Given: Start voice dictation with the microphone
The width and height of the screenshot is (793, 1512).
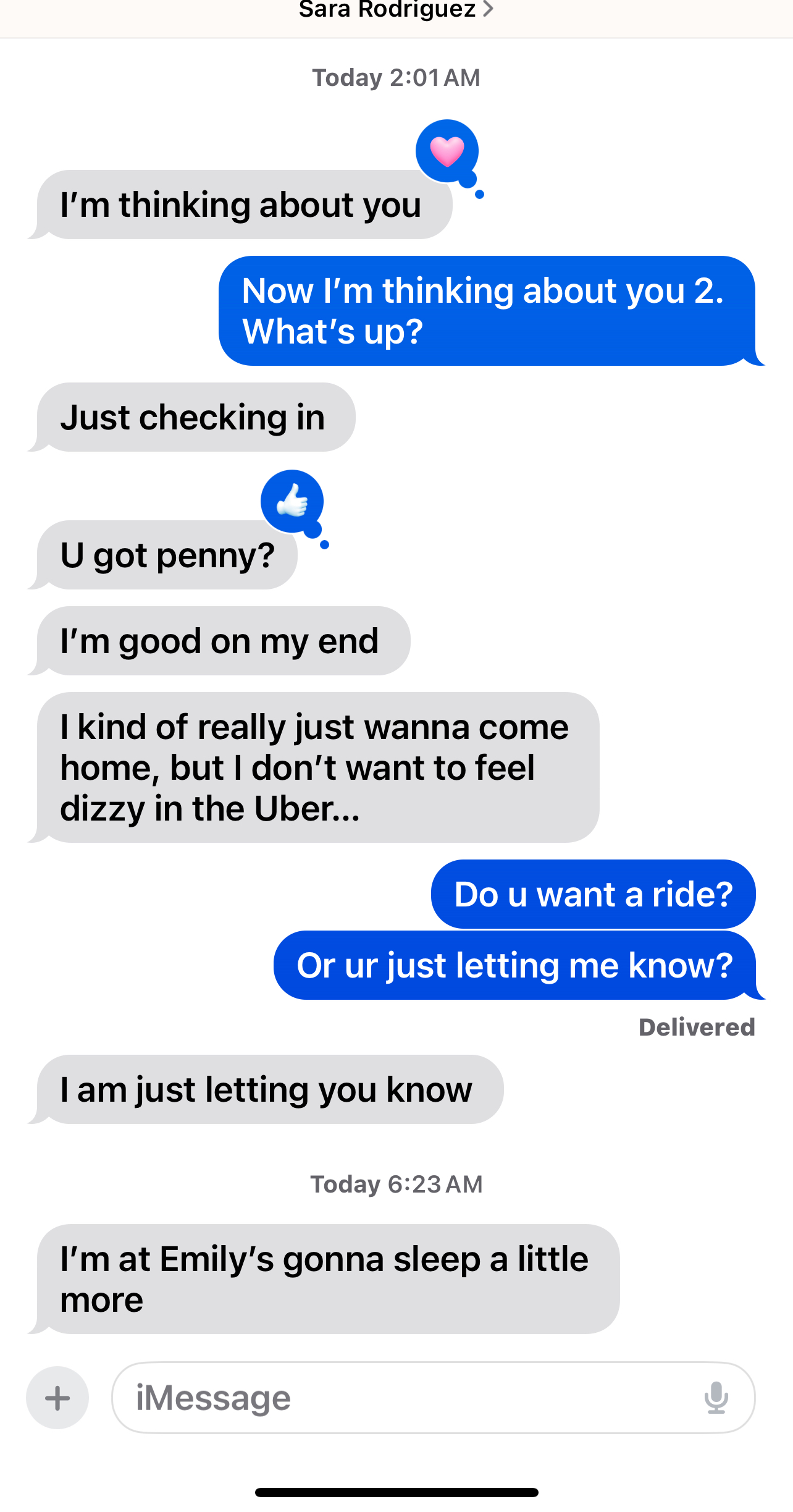Looking at the screenshot, I should 716,1398.
